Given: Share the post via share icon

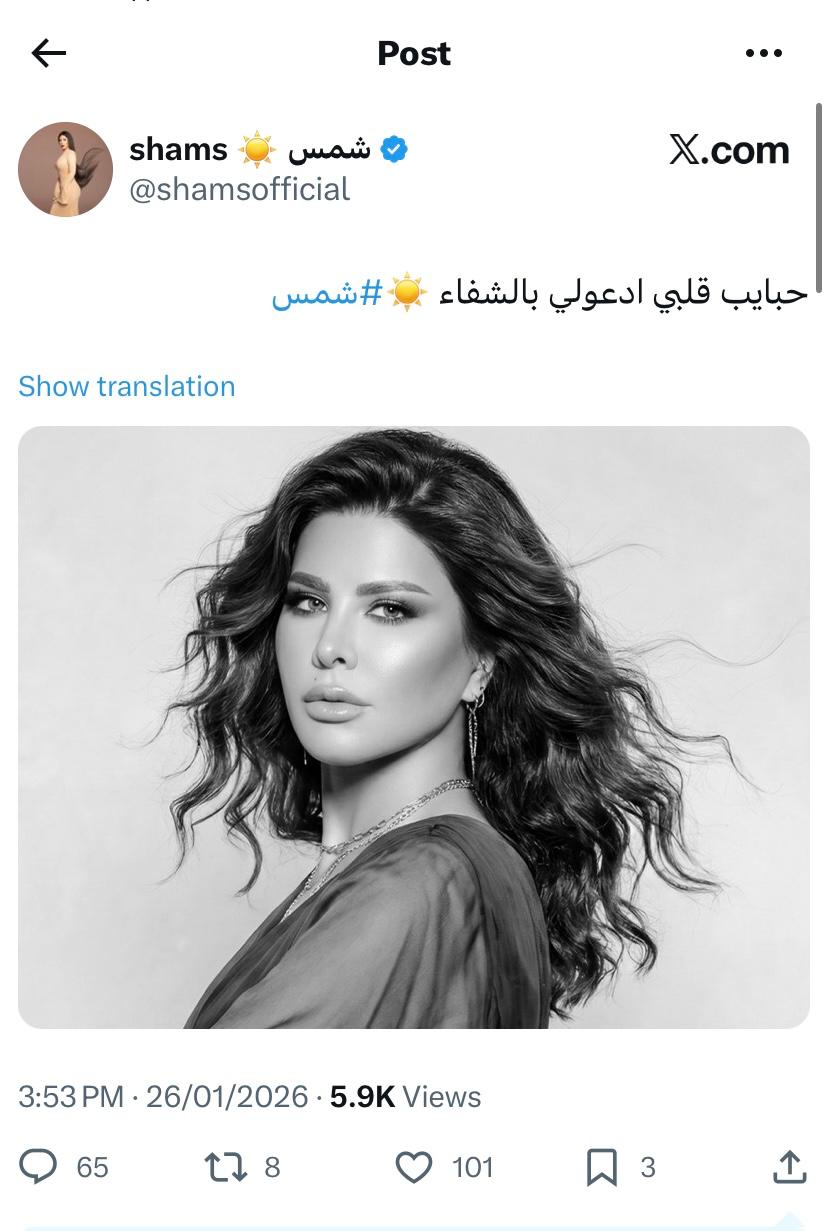Looking at the screenshot, I should (x=789, y=1167).
